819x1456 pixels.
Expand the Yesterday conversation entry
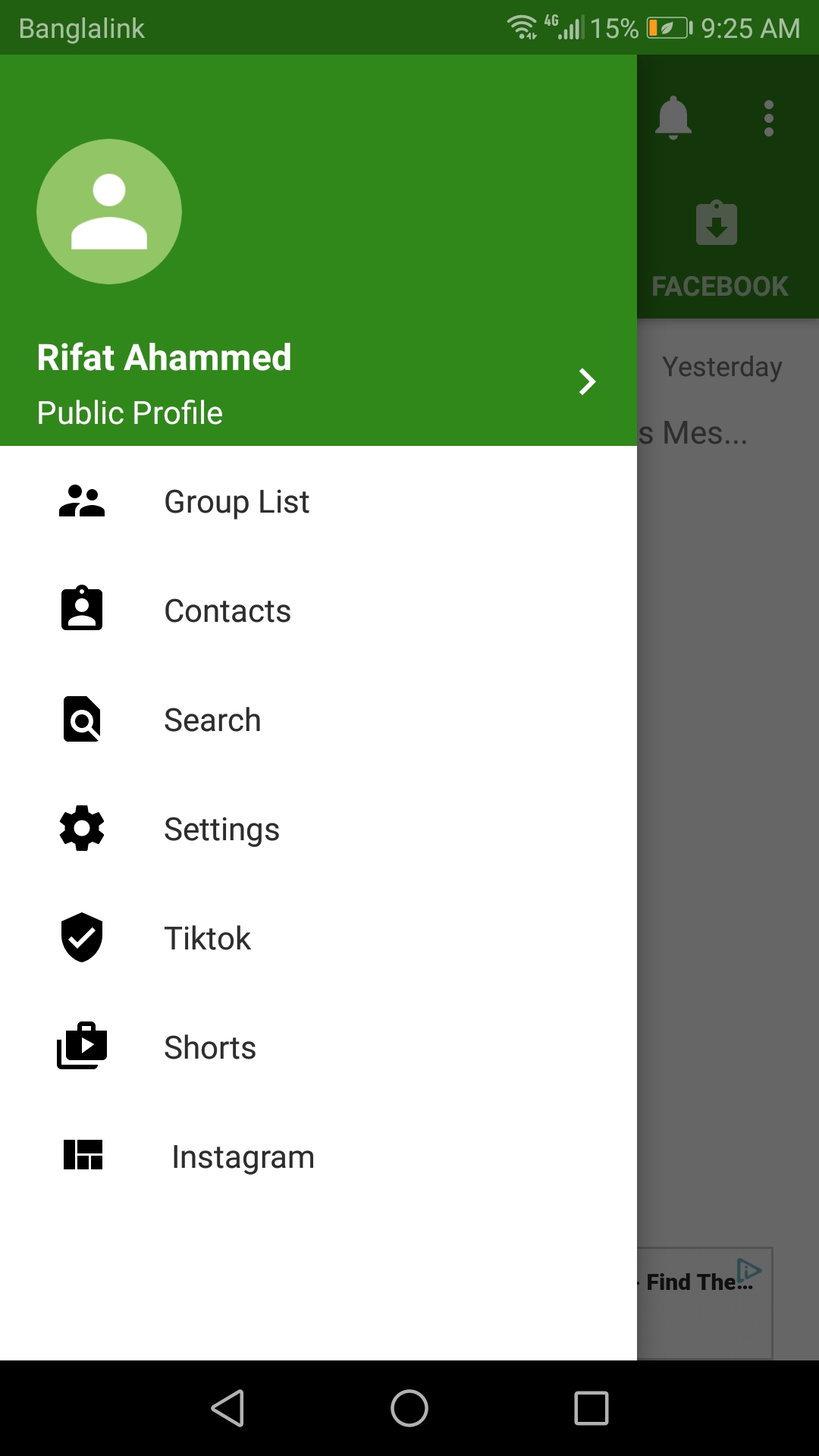coord(723,366)
